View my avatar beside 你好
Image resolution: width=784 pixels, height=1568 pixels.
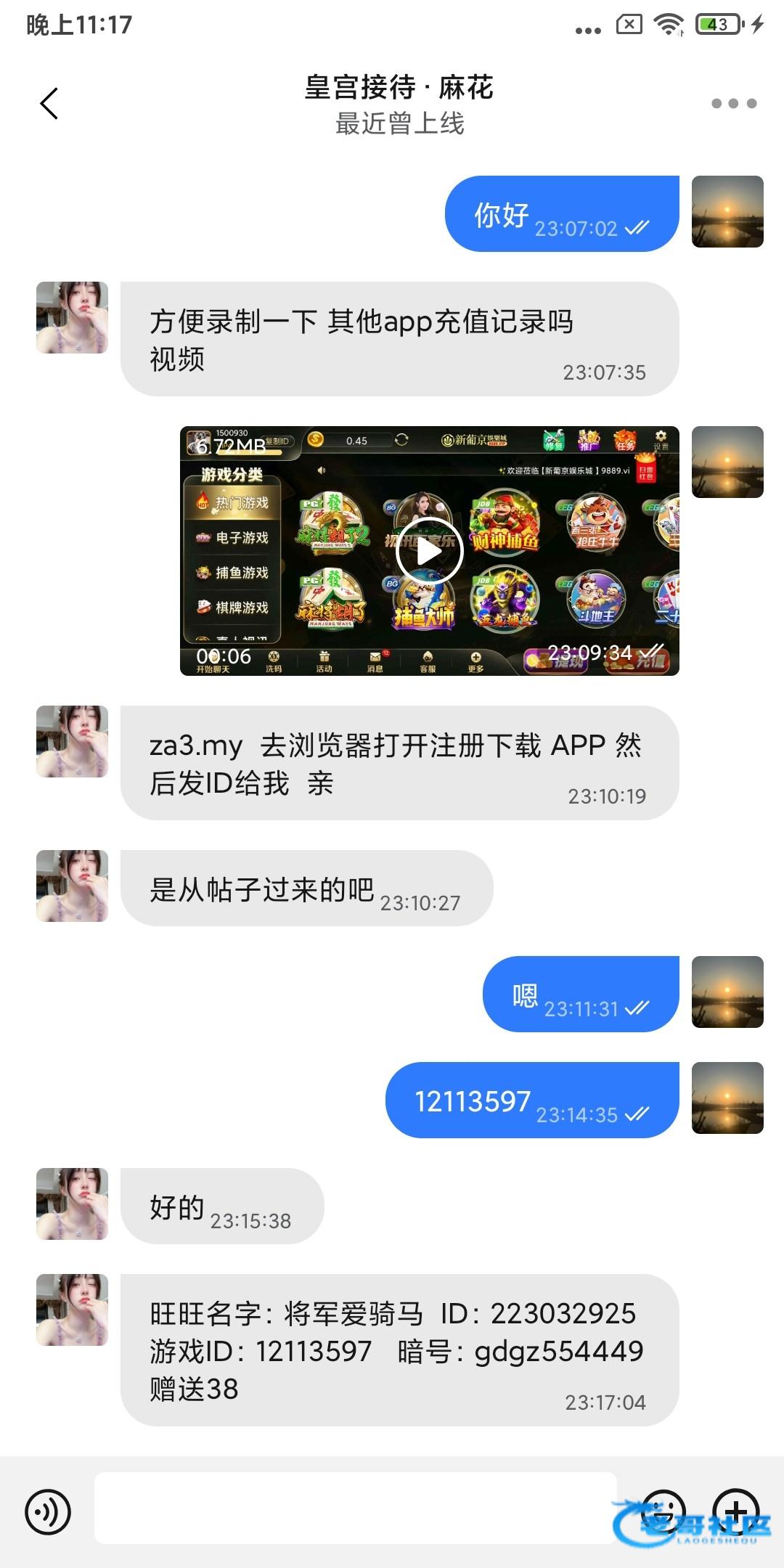tap(727, 211)
